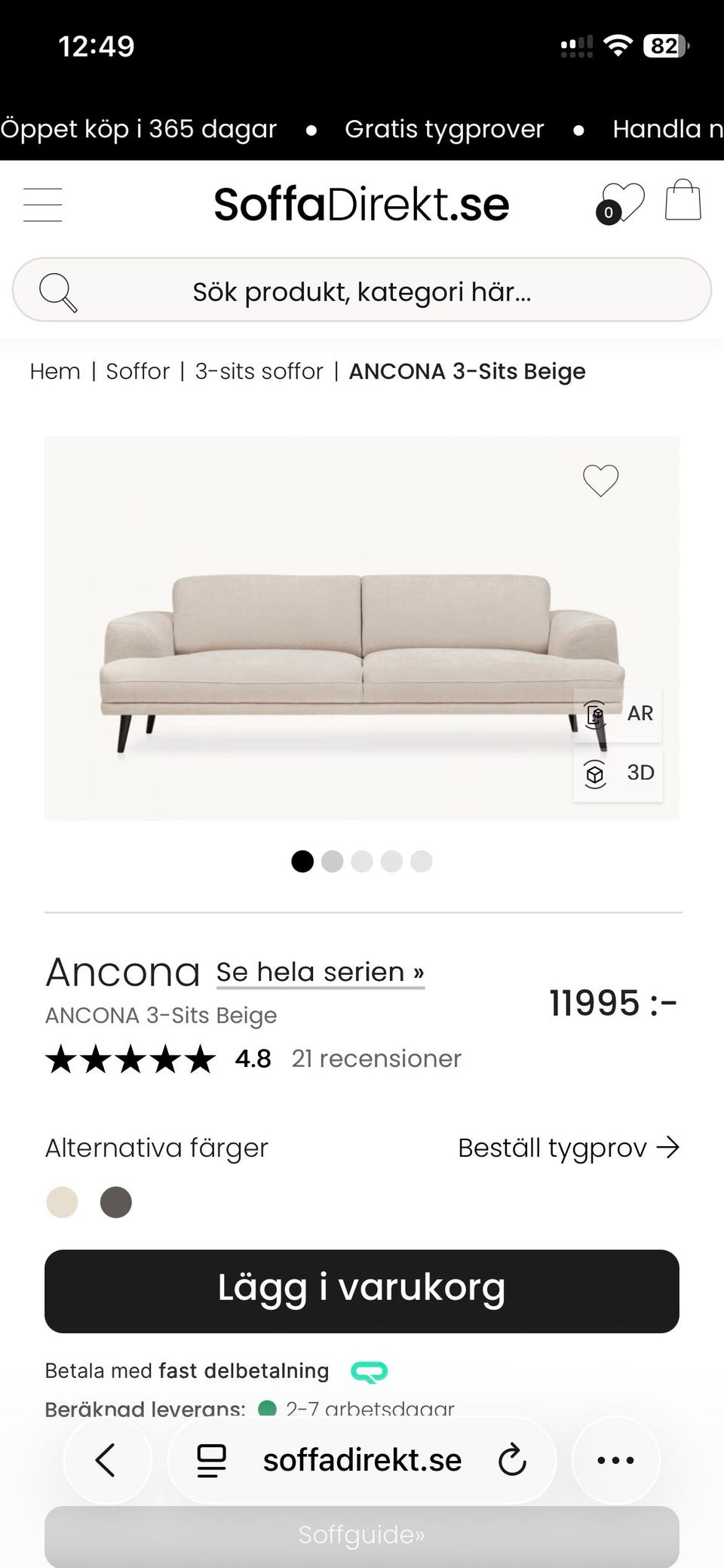The image size is (724, 1568).
Task: Open the 21 recensioner reviews
Action: point(376,1059)
